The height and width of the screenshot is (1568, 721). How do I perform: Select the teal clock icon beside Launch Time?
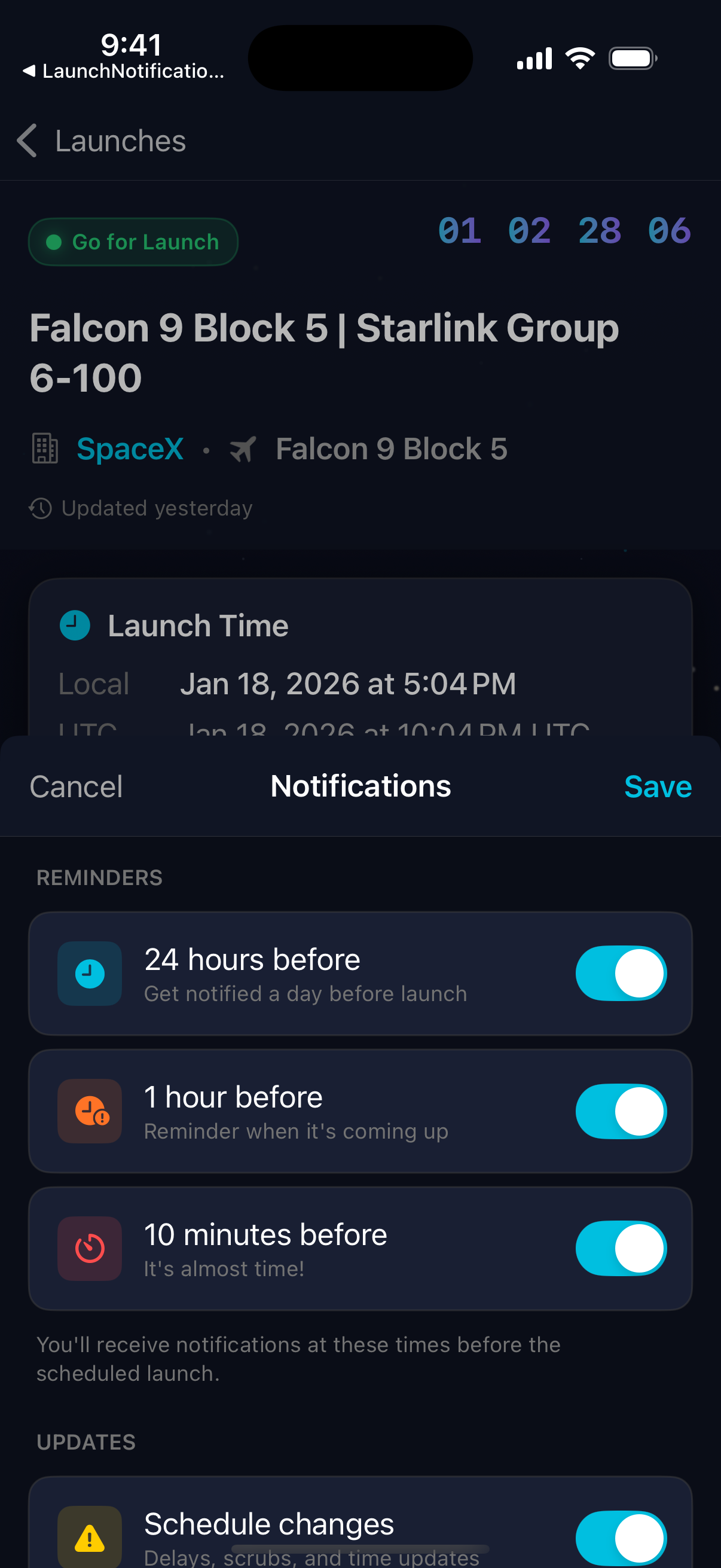(74, 624)
